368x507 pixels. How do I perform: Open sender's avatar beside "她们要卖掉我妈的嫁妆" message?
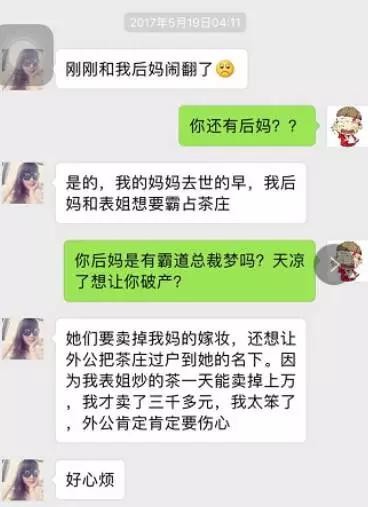(x=23, y=338)
